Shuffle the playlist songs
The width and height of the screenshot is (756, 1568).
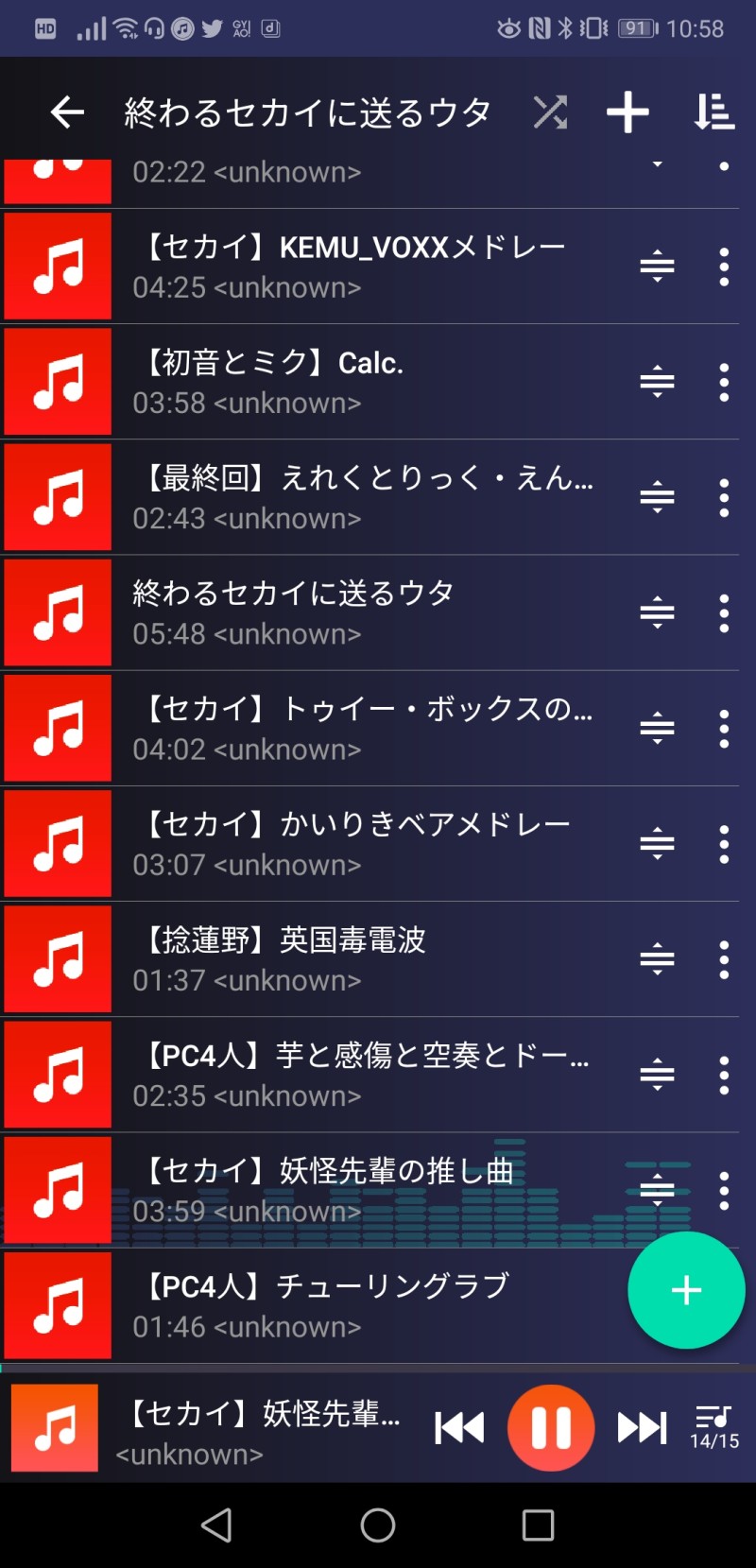click(550, 112)
